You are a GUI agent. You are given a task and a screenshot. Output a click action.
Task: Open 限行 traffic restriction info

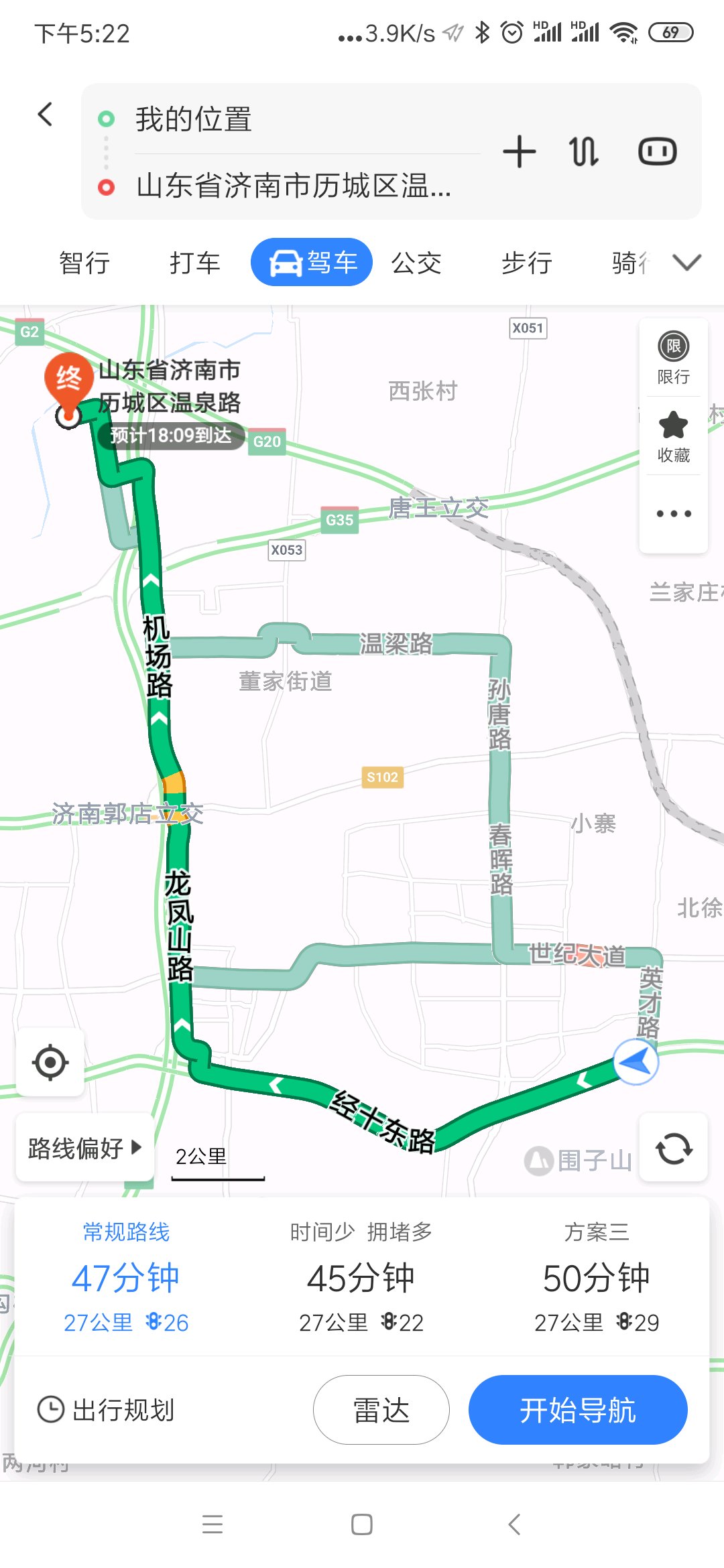point(673,358)
